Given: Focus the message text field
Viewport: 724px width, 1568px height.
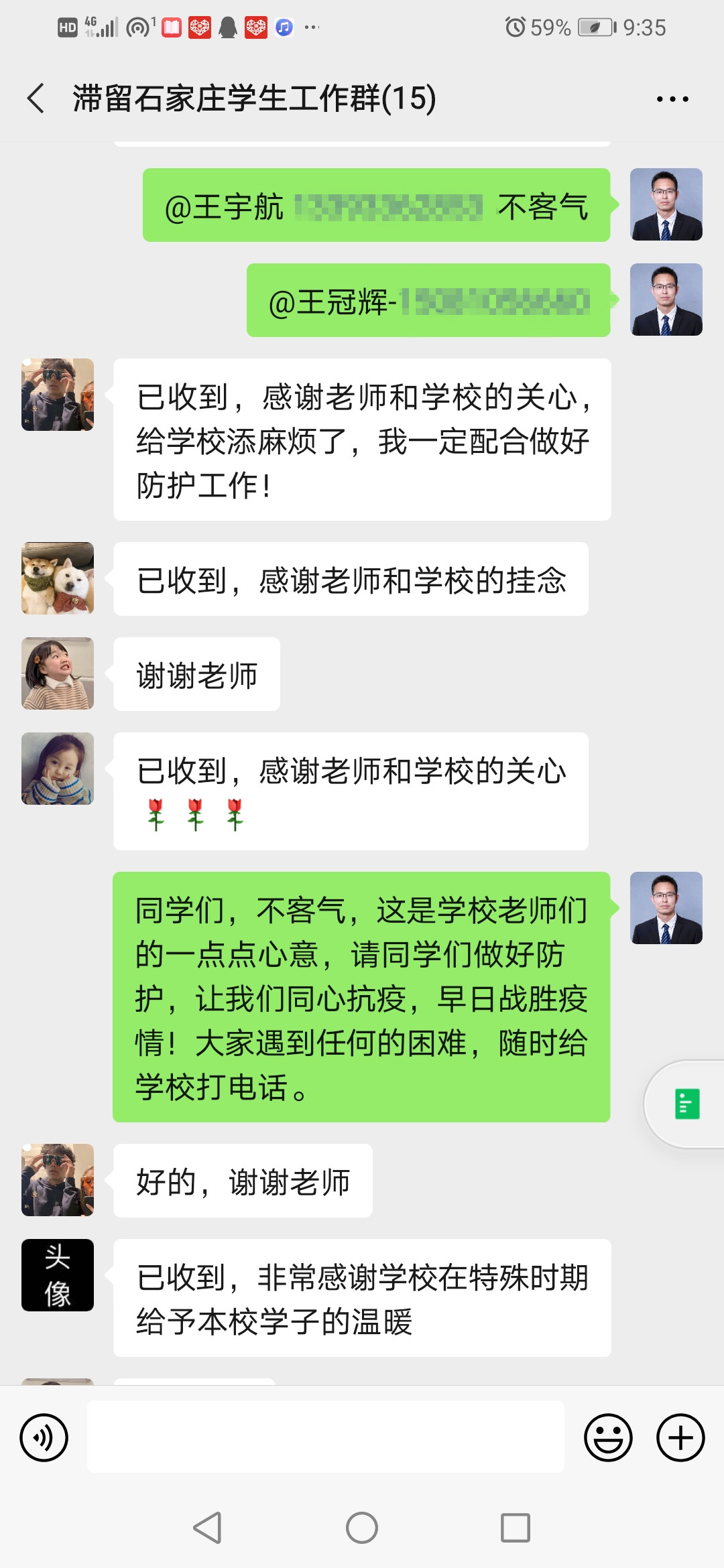Looking at the screenshot, I should point(325,1437).
